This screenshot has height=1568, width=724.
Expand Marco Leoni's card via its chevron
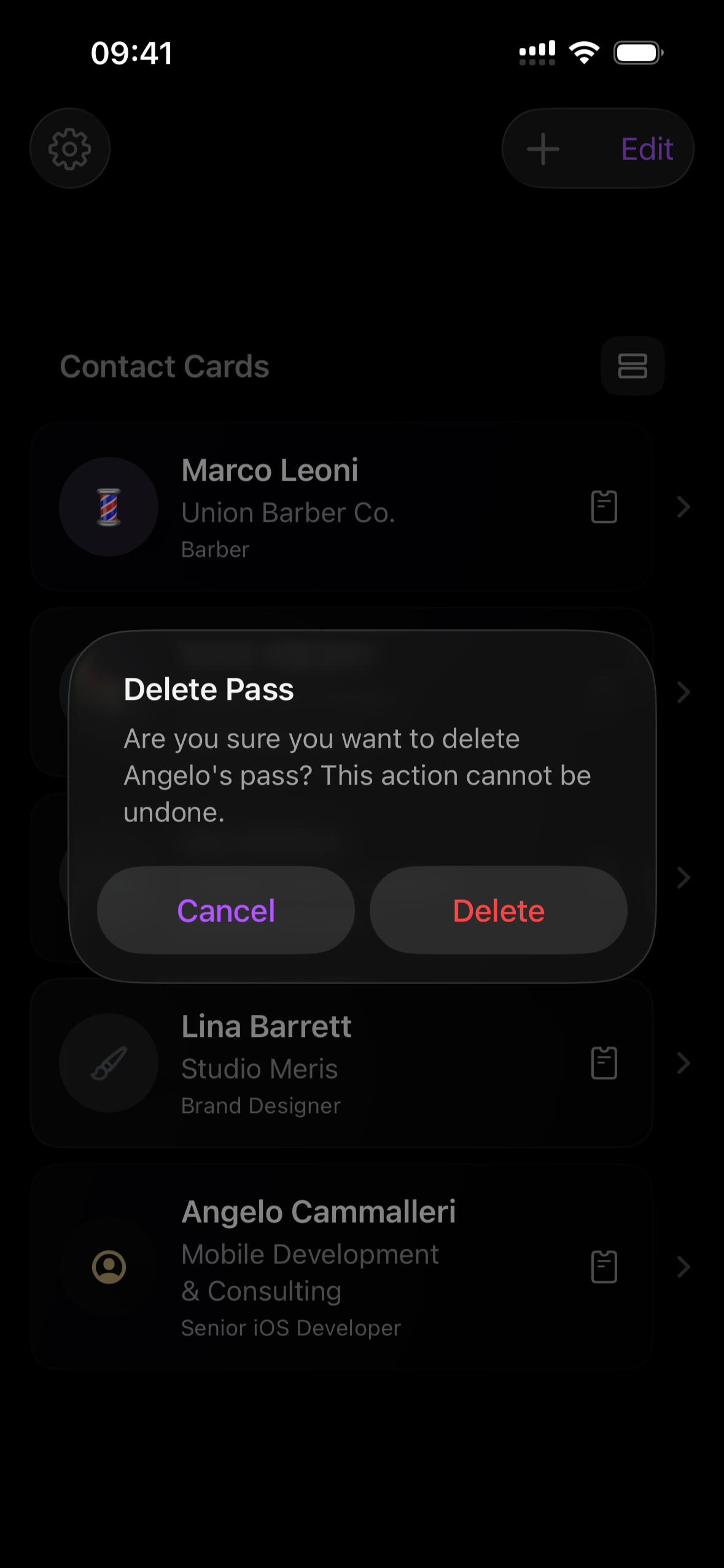pyautogui.click(x=683, y=507)
